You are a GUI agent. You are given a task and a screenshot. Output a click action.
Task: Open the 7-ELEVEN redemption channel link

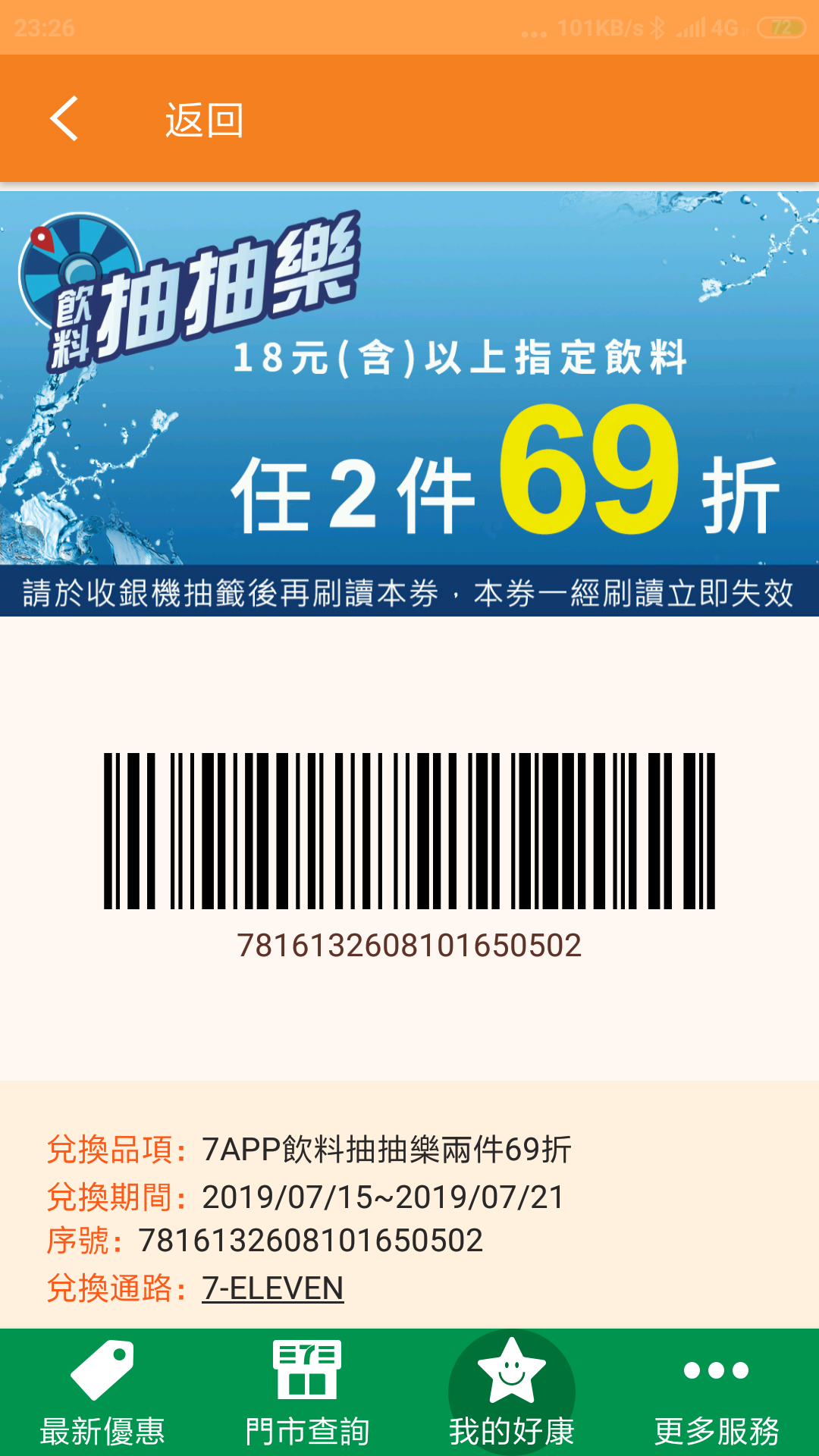coord(273,1288)
